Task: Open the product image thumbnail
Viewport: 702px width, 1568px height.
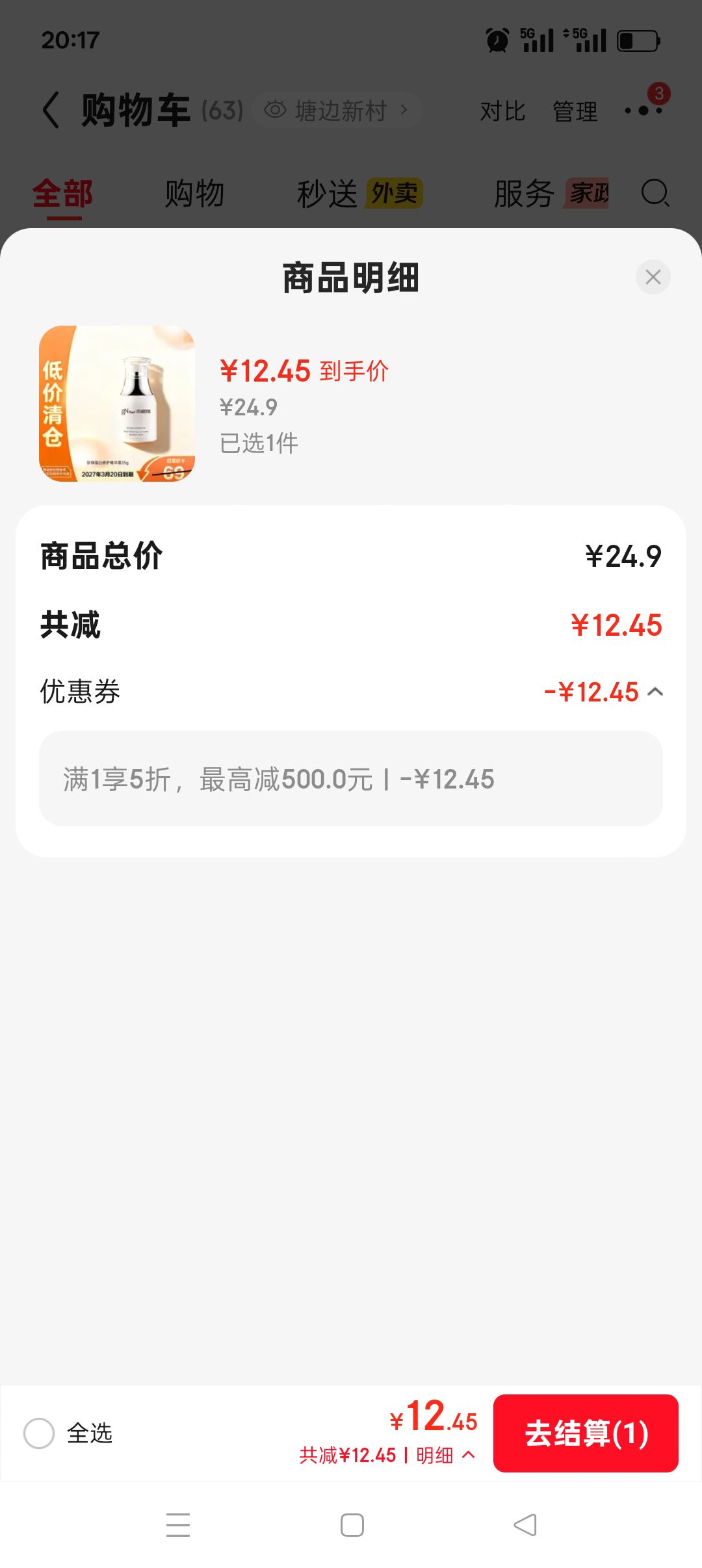Action: [x=117, y=404]
